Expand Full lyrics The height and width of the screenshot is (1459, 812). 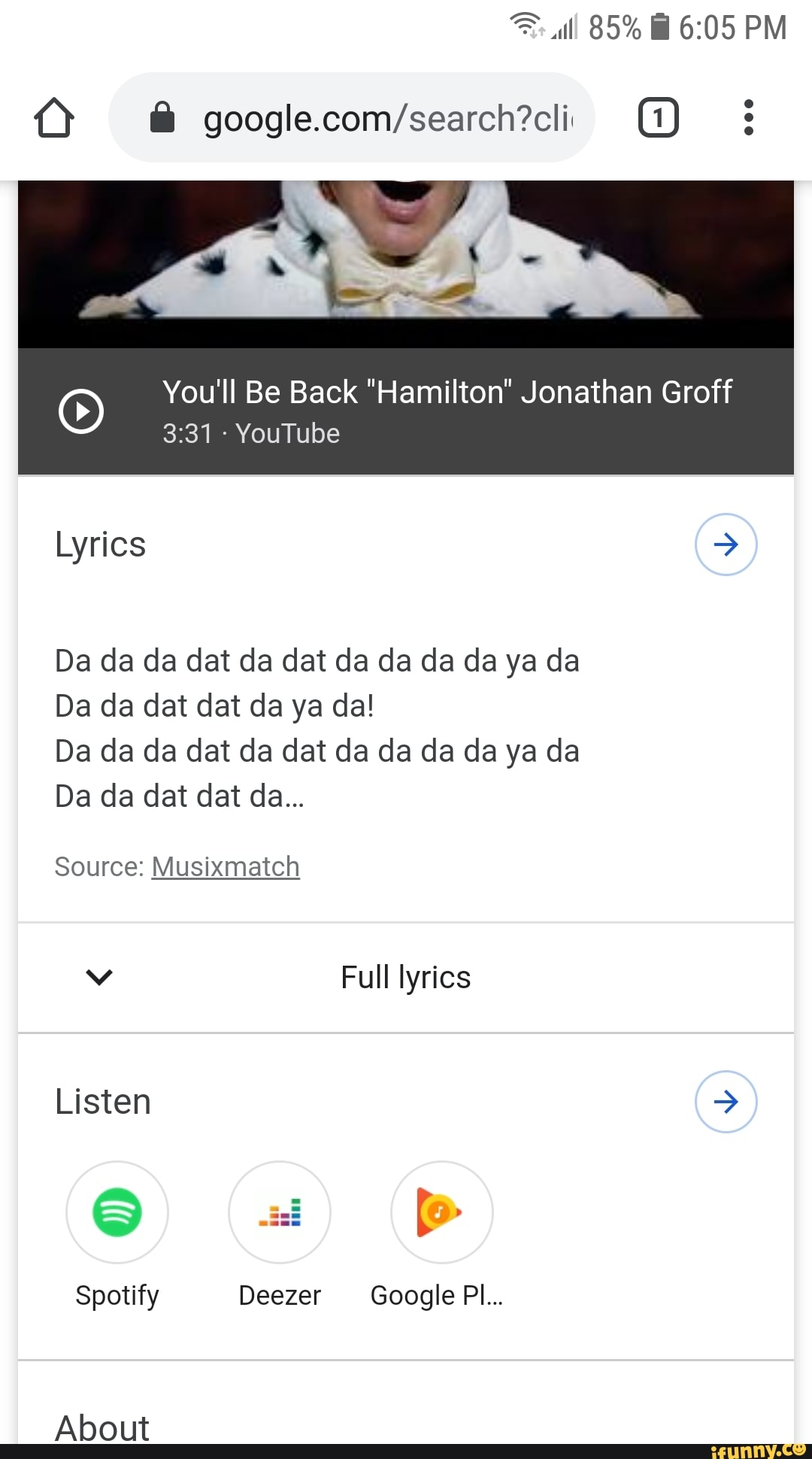pyautogui.click(x=406, y=978)
